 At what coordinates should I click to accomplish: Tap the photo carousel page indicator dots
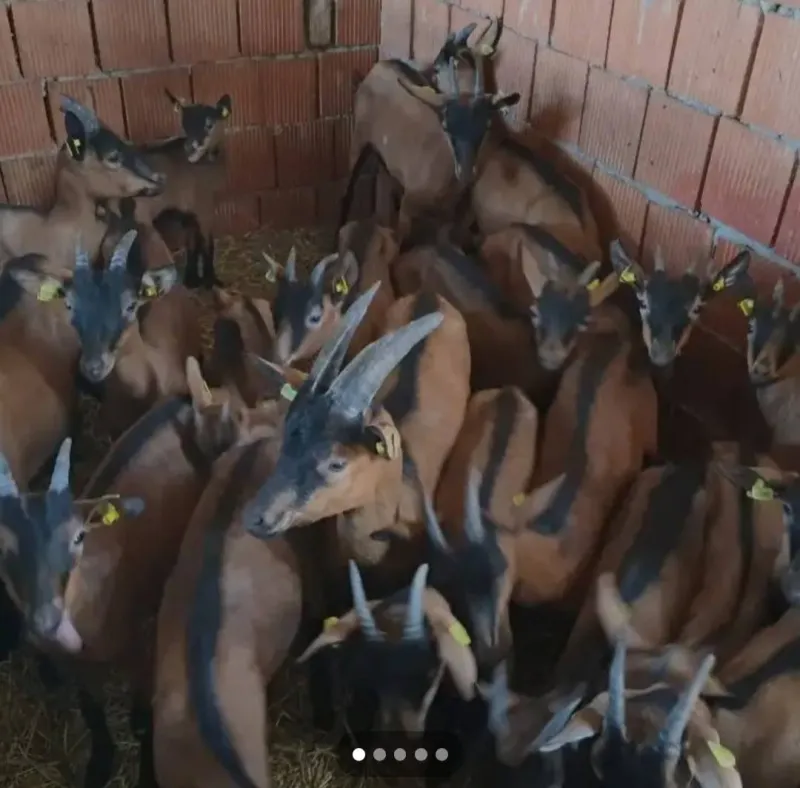point(400,754)
